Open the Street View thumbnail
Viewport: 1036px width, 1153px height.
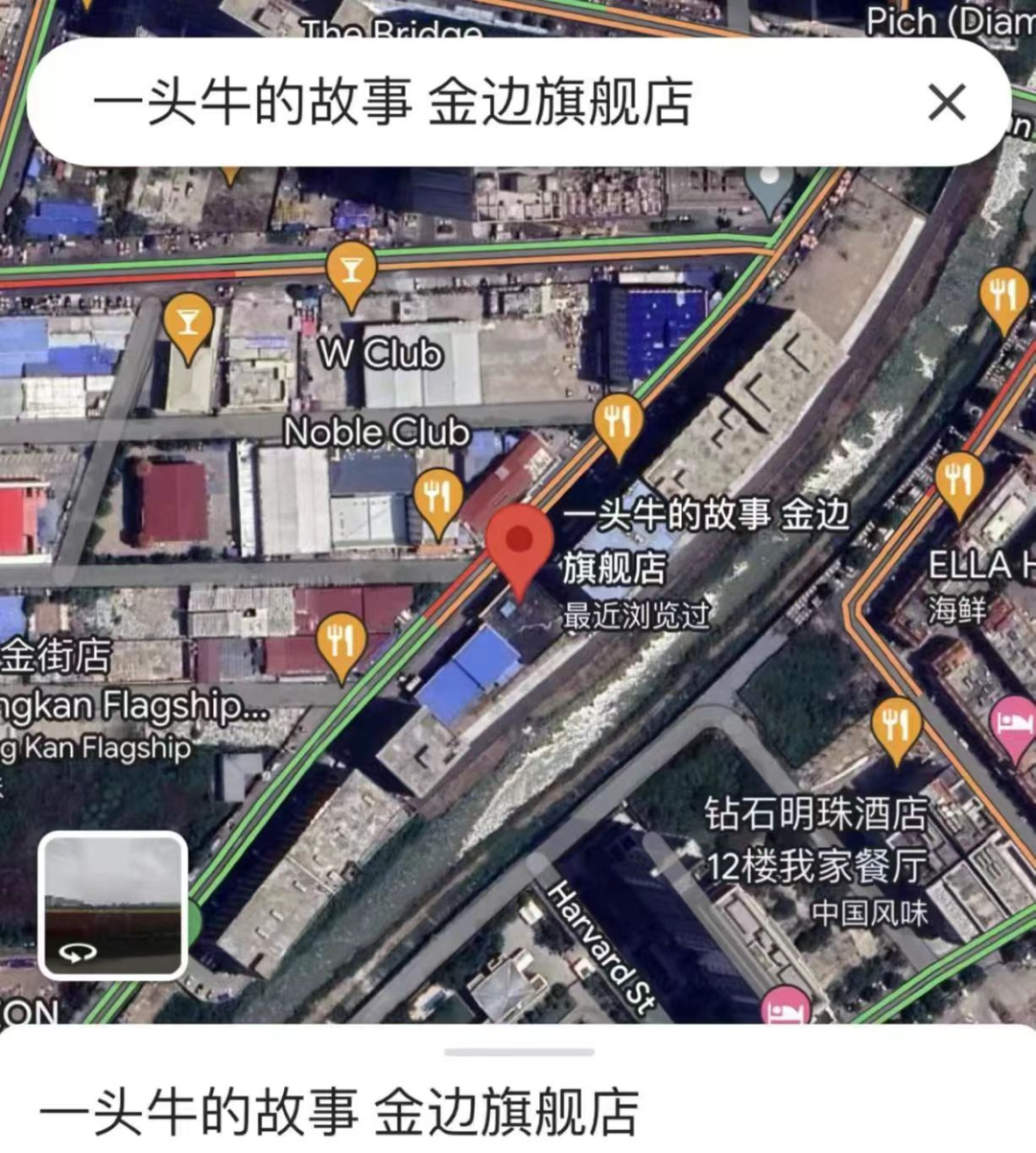112,905
